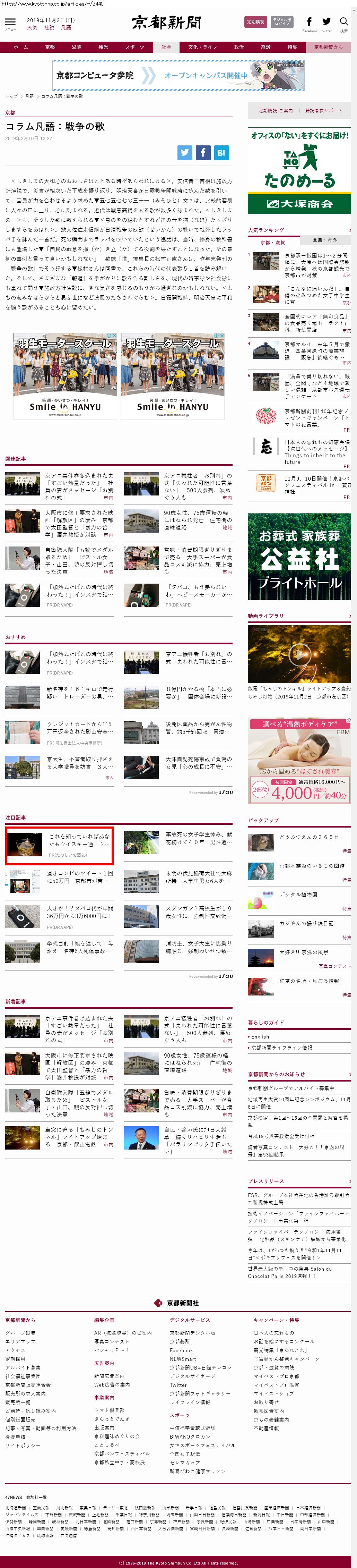Share article with blue Twitter button
The image size is (357, 1568).
point(185,153)
